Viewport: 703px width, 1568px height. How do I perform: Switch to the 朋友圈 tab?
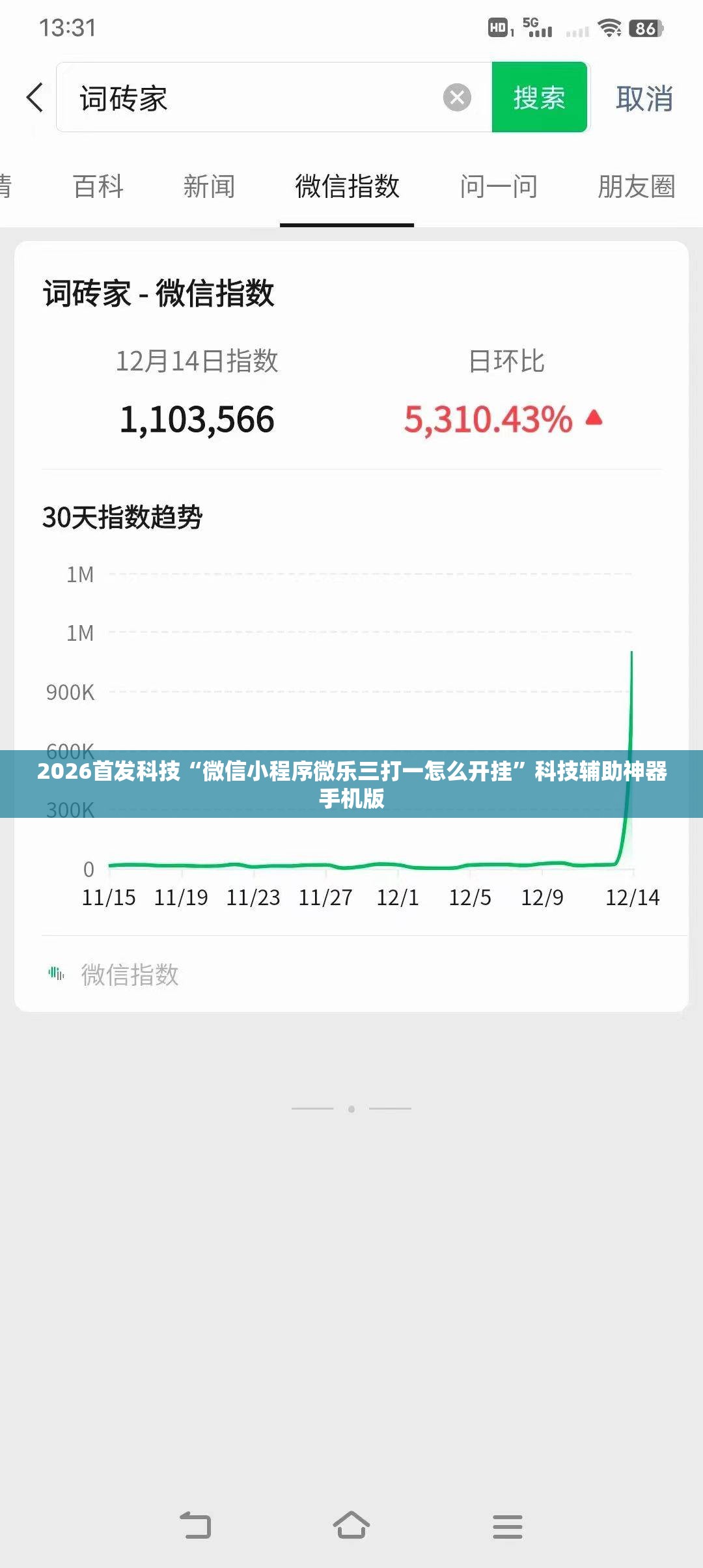[x=636, y=187]
